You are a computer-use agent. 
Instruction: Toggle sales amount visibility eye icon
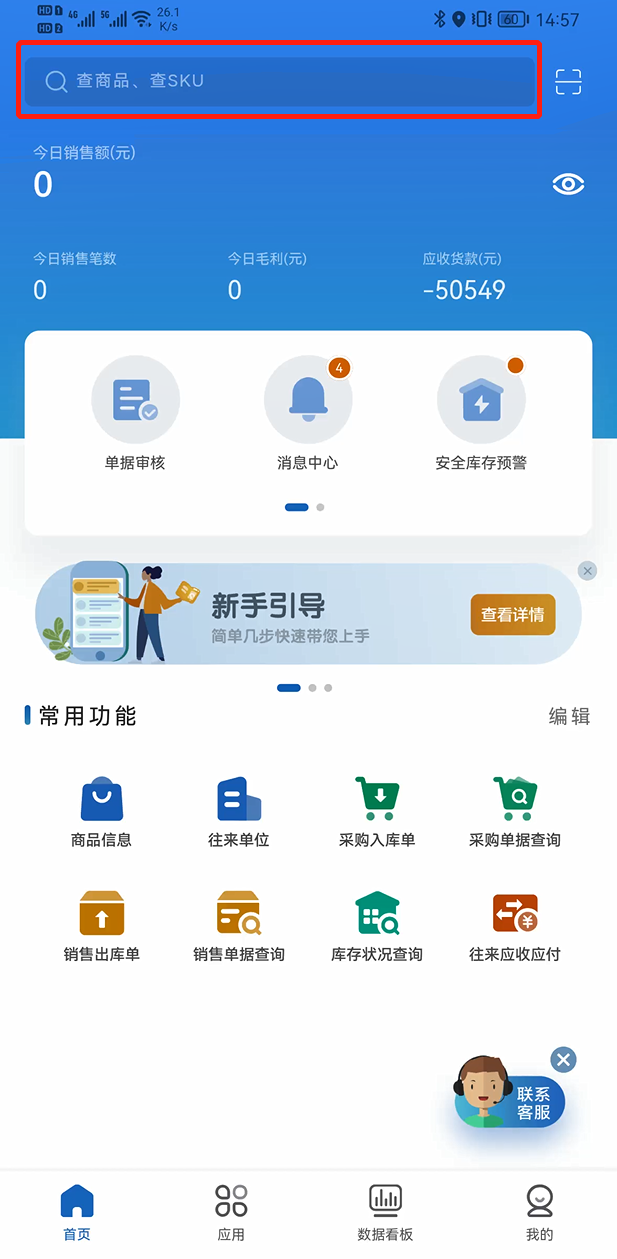coord(568,184)
